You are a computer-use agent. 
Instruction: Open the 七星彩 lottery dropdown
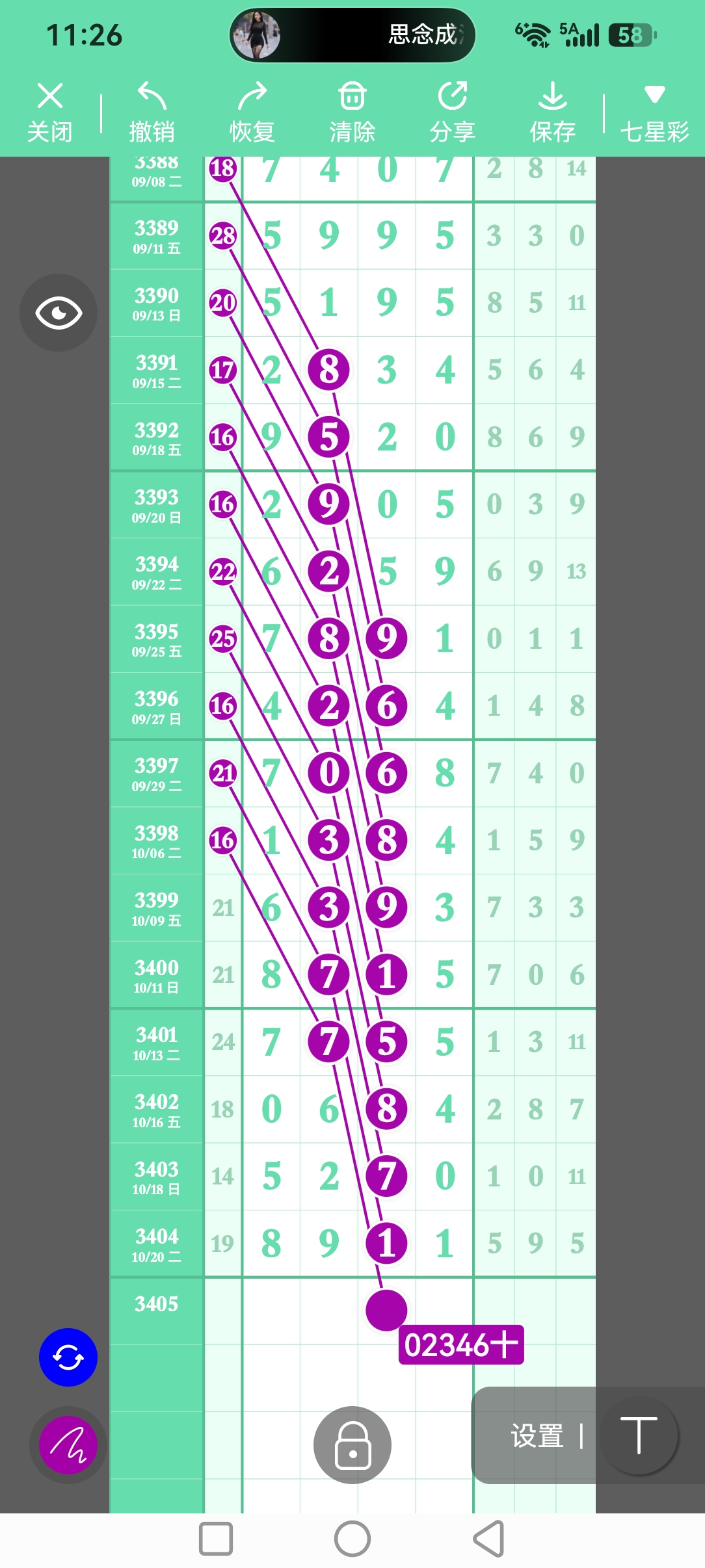654,112
